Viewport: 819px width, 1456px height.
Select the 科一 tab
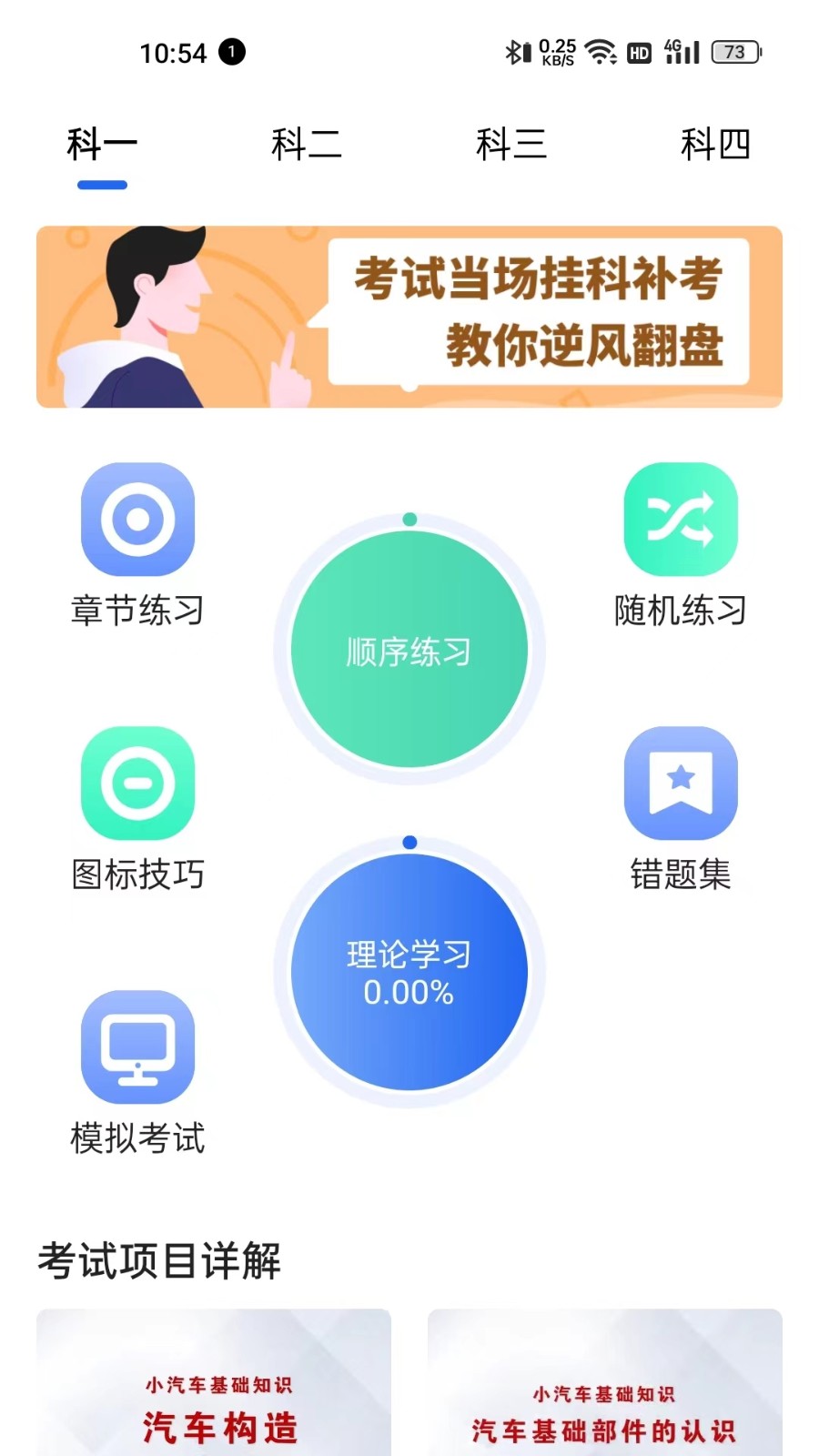pyautogui.click(x=102, y=145)
